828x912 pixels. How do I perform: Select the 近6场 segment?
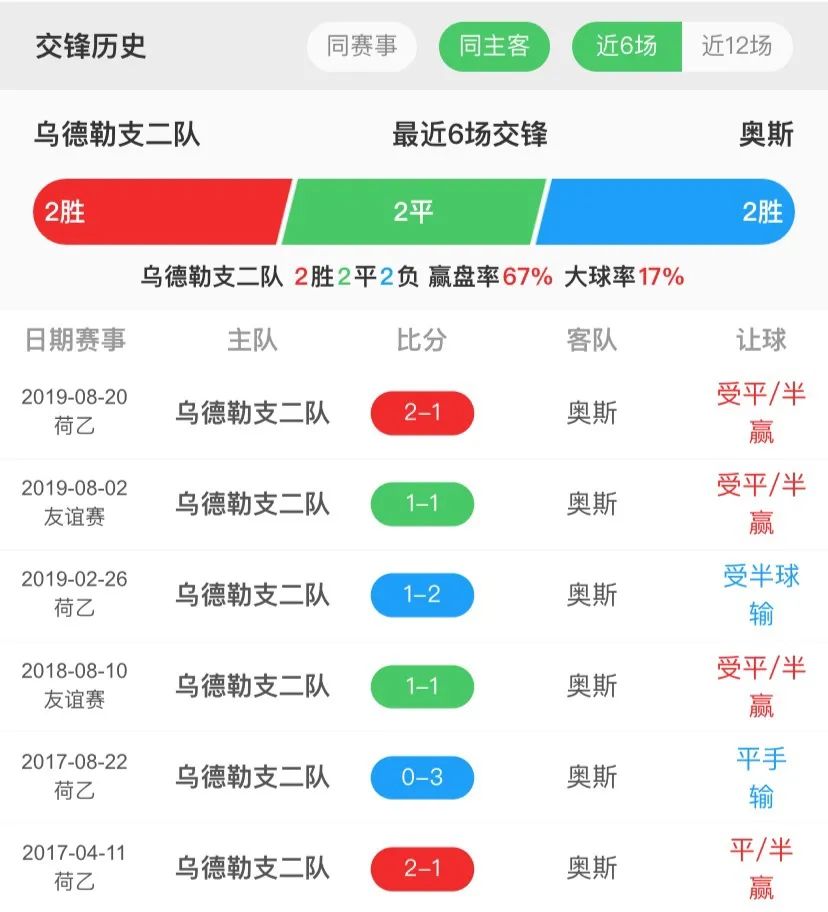627,46
